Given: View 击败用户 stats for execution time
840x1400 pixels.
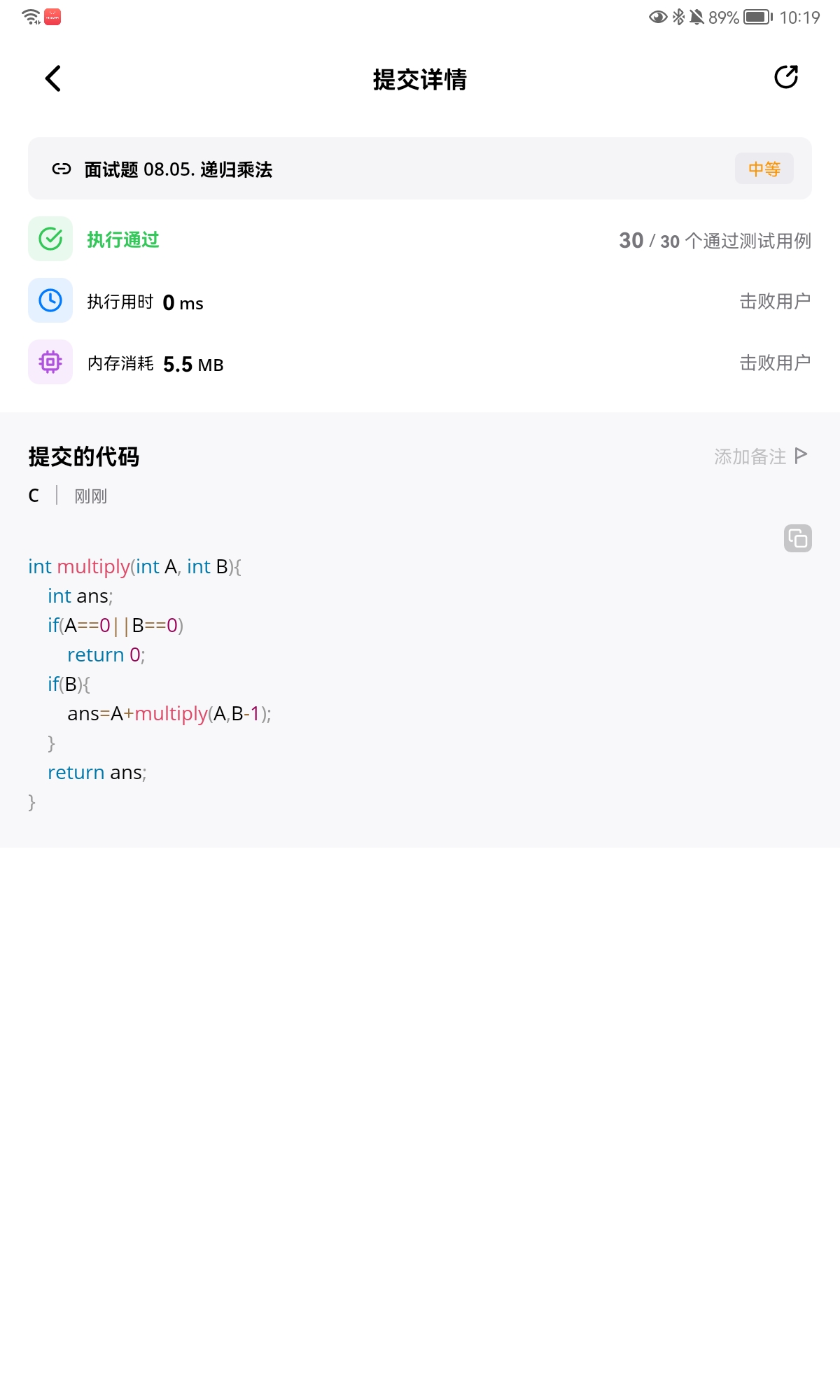Looking at the screenshot, I should 775,301.
